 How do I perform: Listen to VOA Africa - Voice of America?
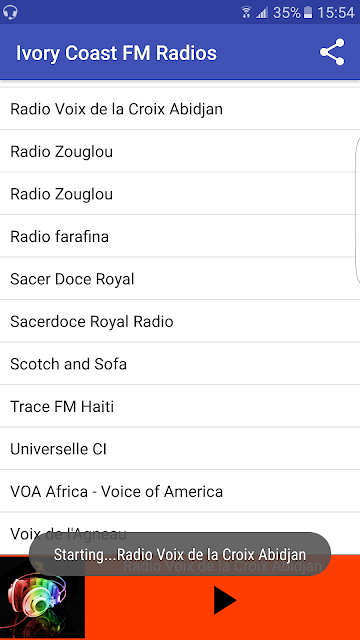tap(180, 491)
